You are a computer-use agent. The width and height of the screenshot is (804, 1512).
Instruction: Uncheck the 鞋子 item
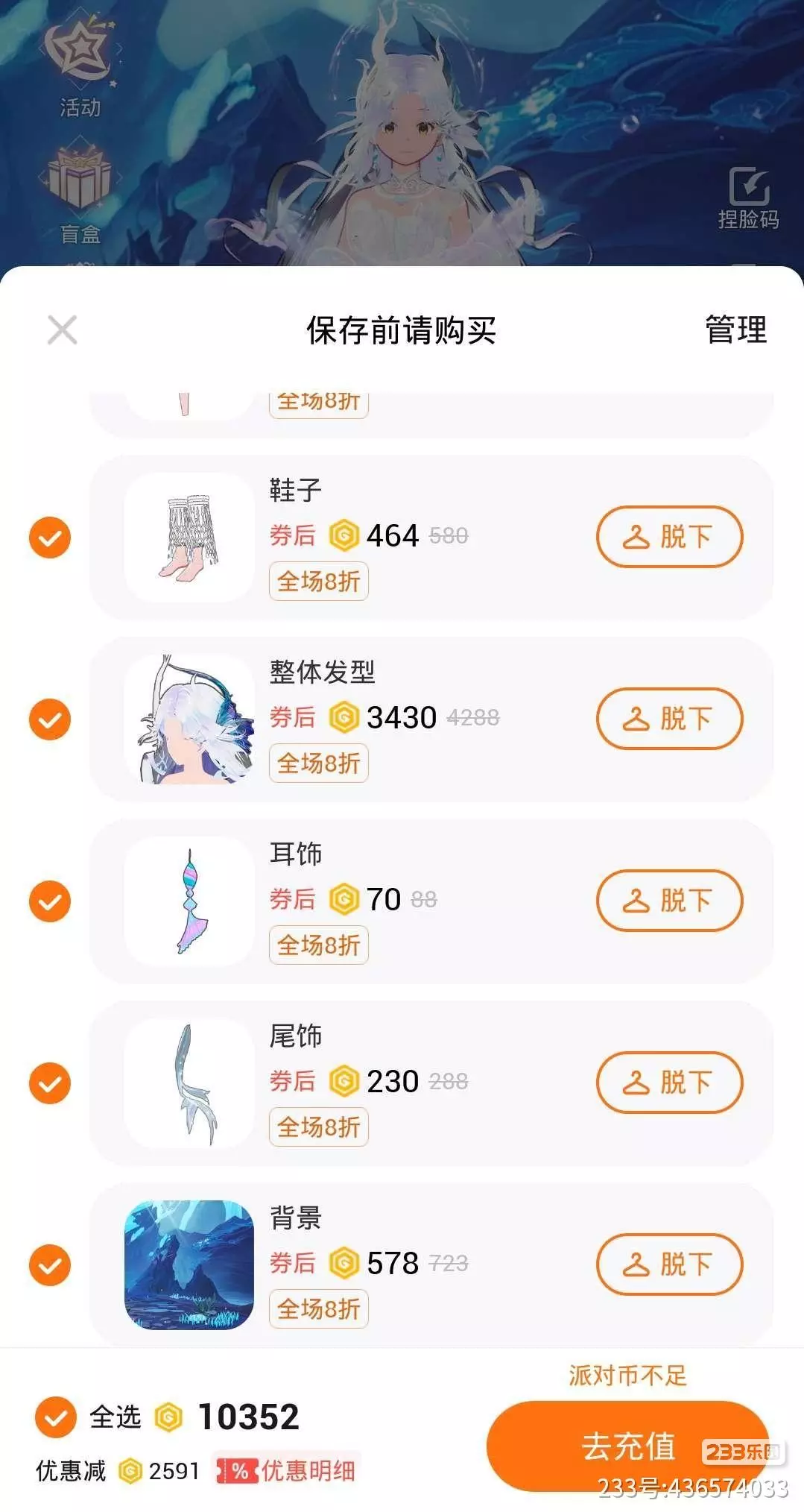click(x=50, y=537)
